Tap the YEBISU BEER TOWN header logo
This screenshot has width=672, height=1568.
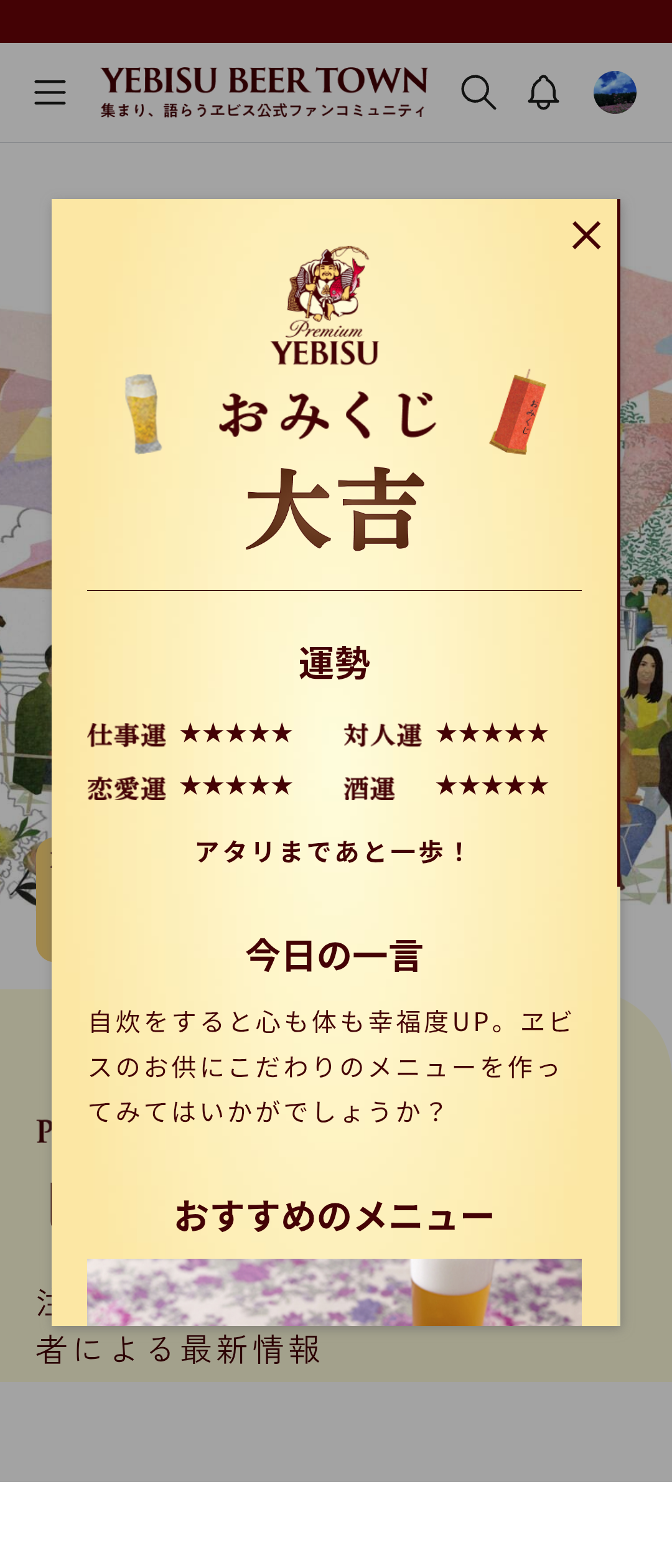tap(264, 91)
